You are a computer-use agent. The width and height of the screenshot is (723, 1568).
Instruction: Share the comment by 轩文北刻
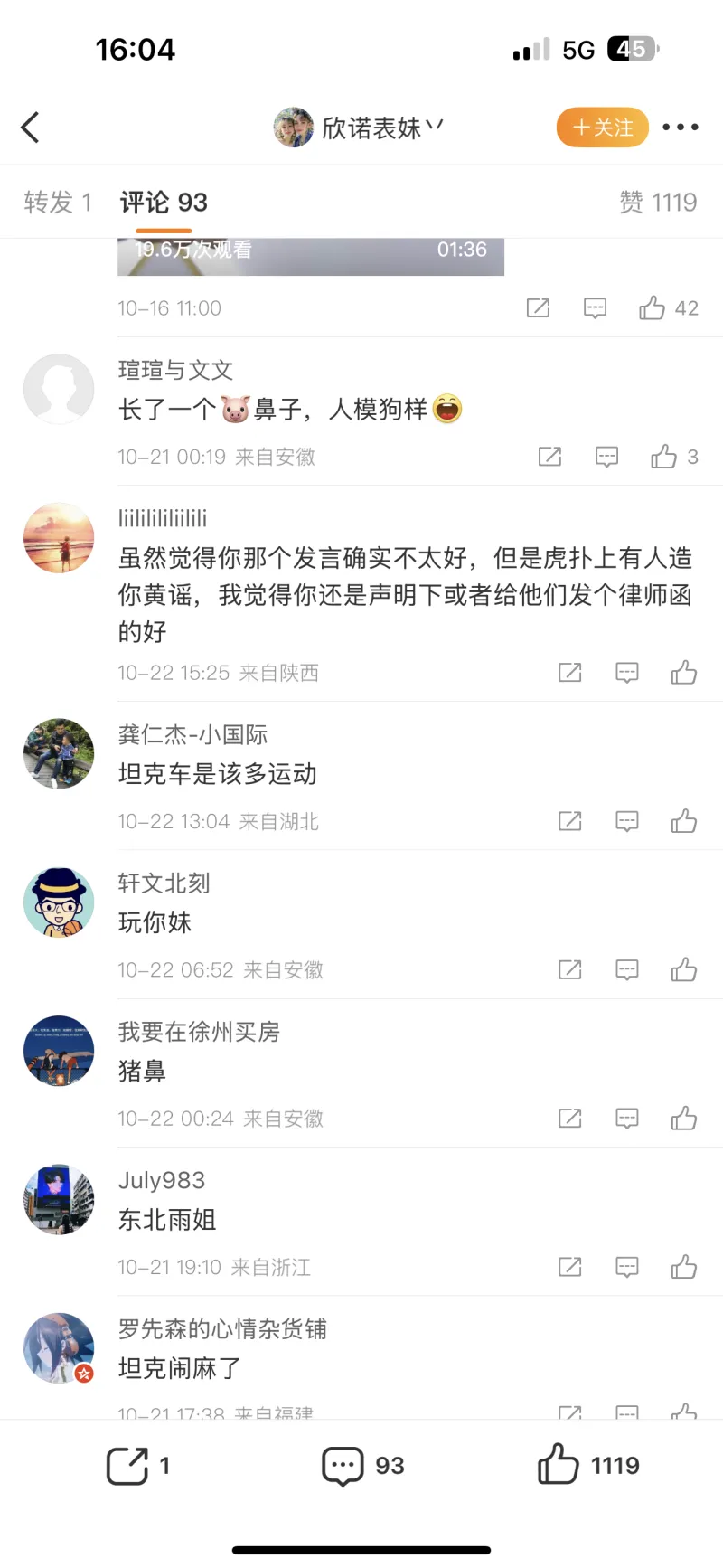[569, 970]
